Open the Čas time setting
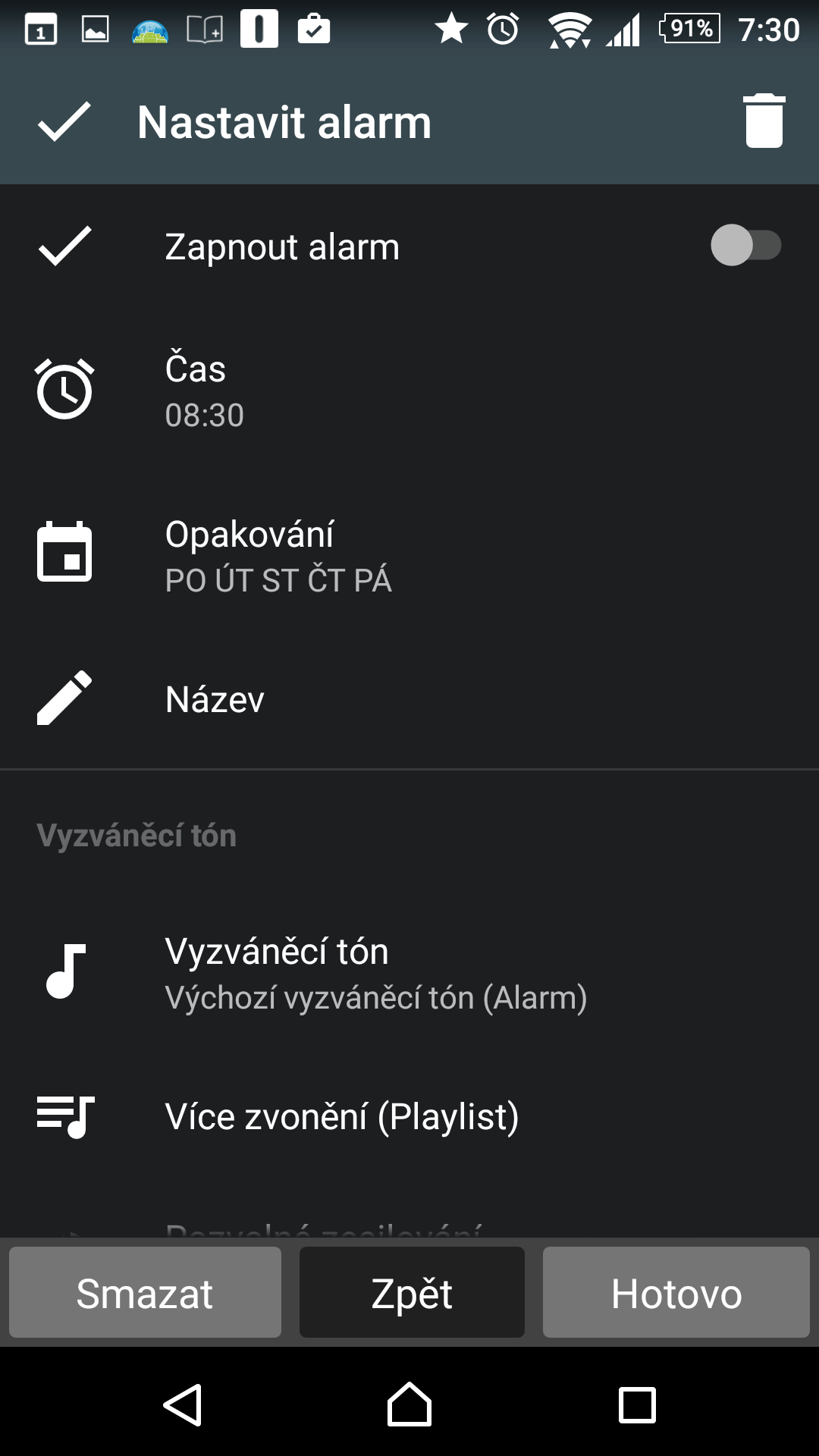The image size is (819, 1456). coord(409,391)
